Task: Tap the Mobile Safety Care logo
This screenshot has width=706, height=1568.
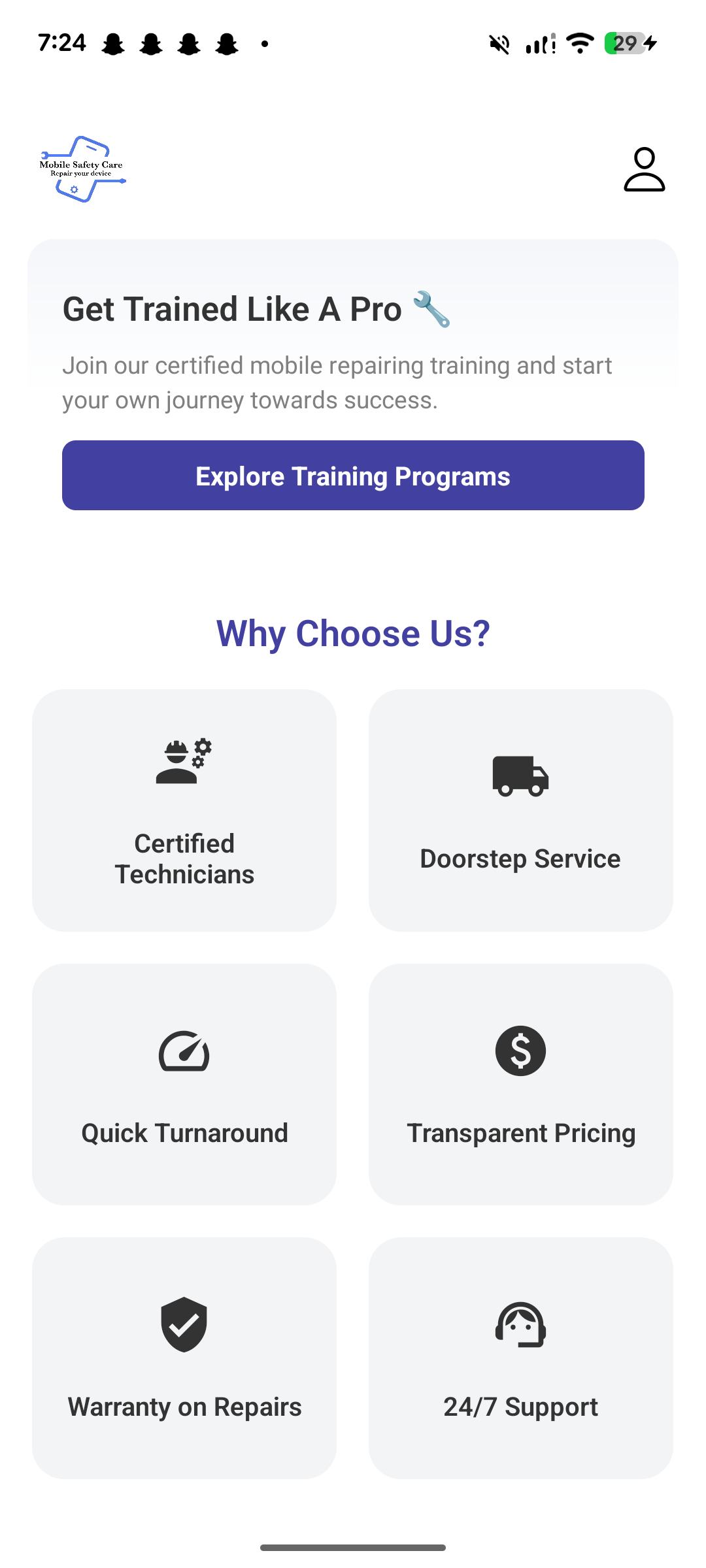Action: pyautogui.click(x=82, y=169)
